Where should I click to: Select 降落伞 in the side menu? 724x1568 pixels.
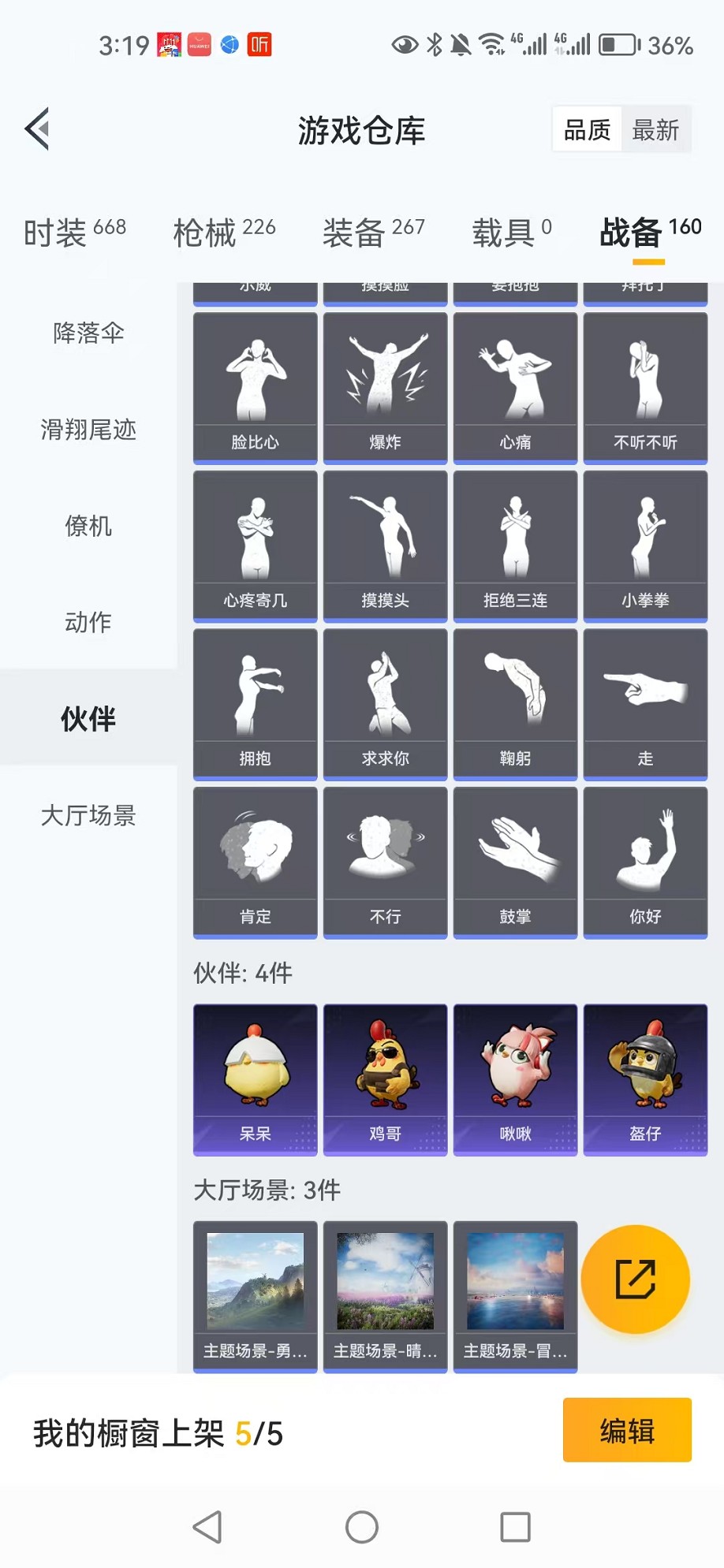click(x=88, y=333)
